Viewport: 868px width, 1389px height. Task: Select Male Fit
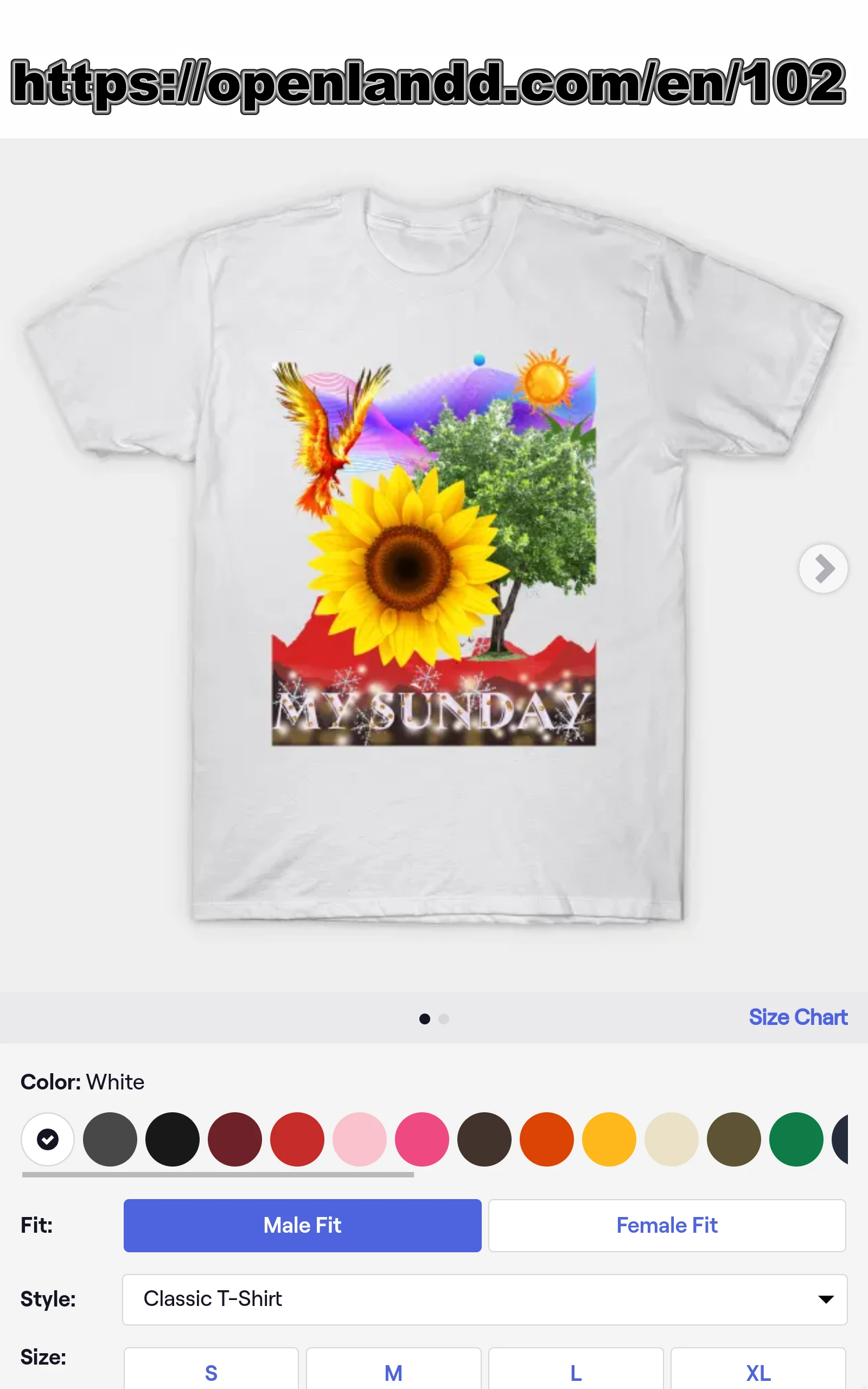click(x=303, y=1226)
